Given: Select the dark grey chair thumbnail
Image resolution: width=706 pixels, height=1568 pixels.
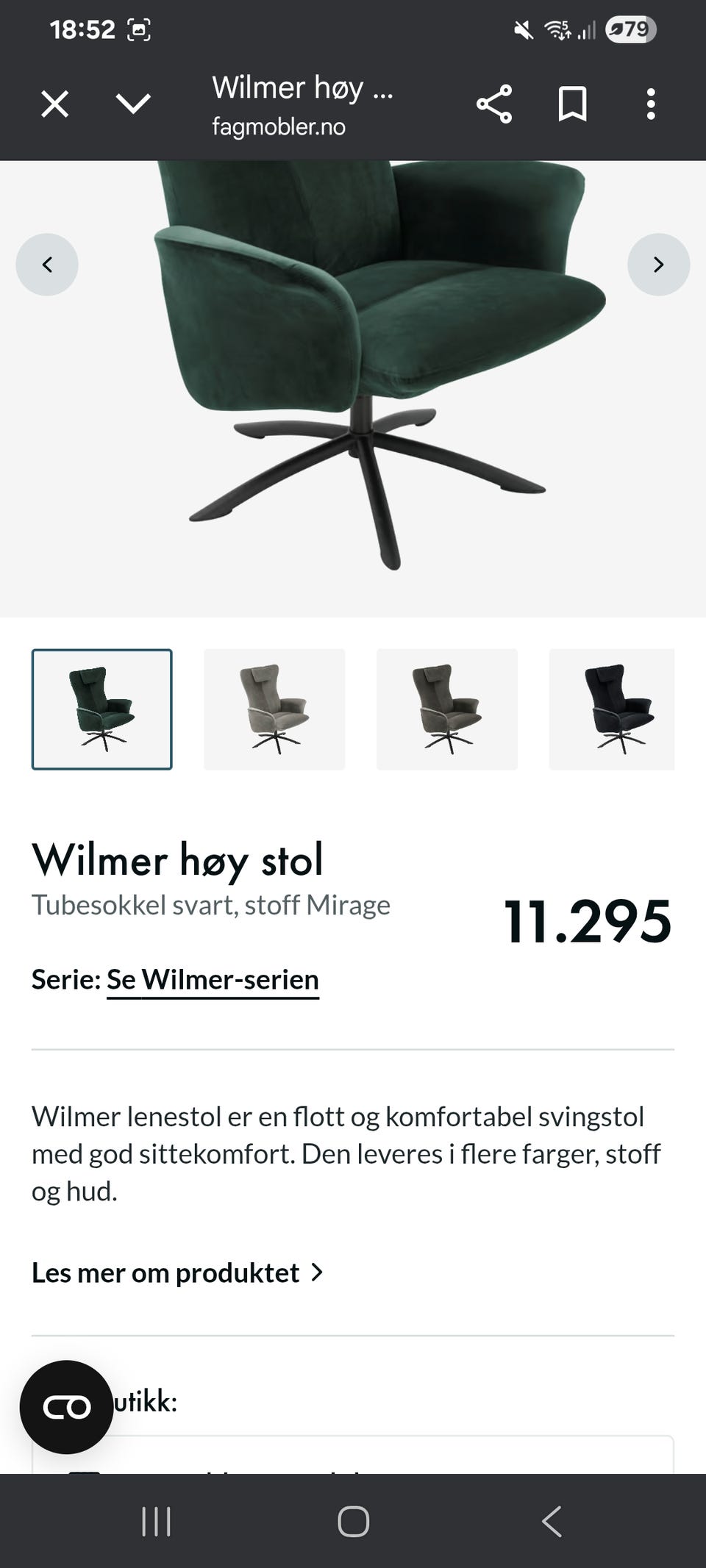Looking at the screenshot, I should pyautogui.click(x=446, y=708).
